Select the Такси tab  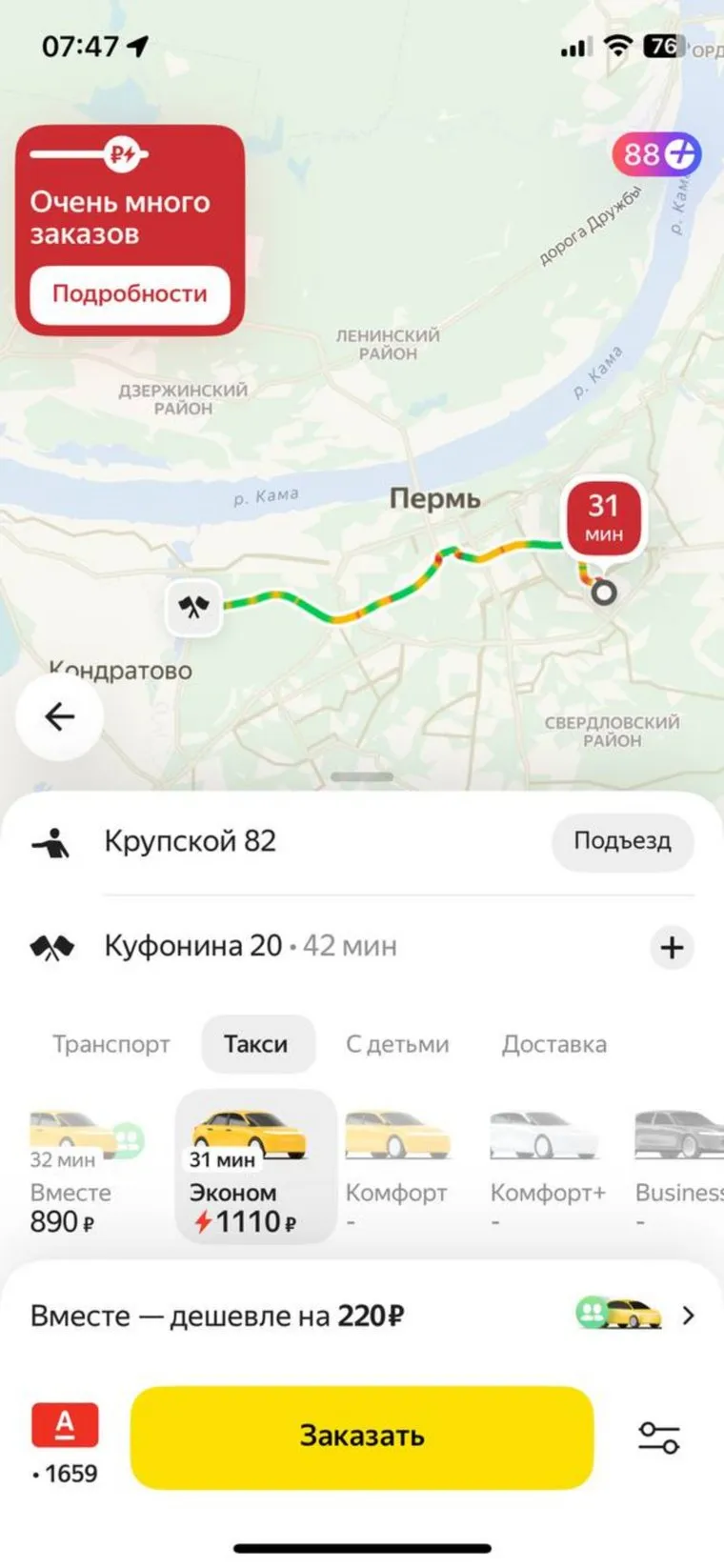tap(256, 1044)
